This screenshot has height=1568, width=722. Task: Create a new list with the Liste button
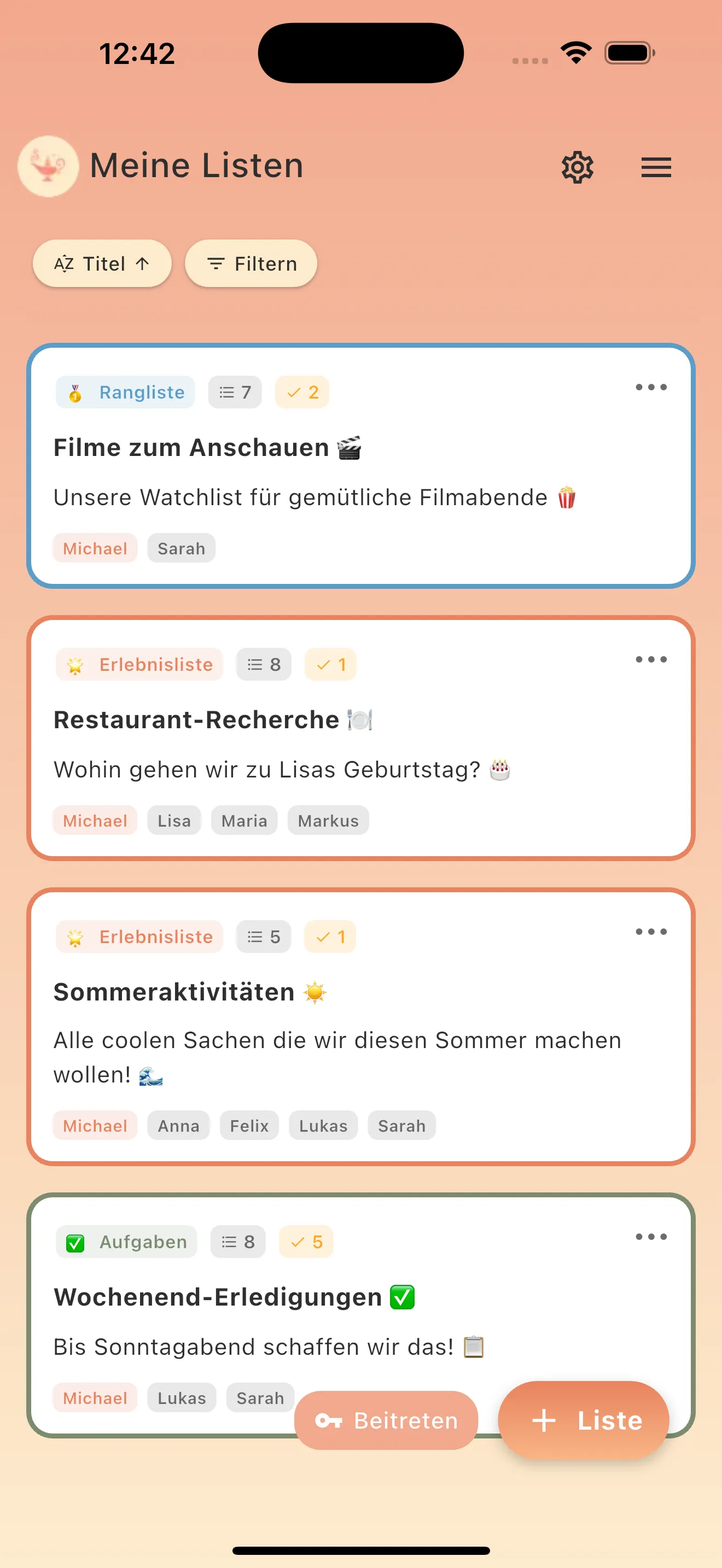click(x=583, y=1420)
